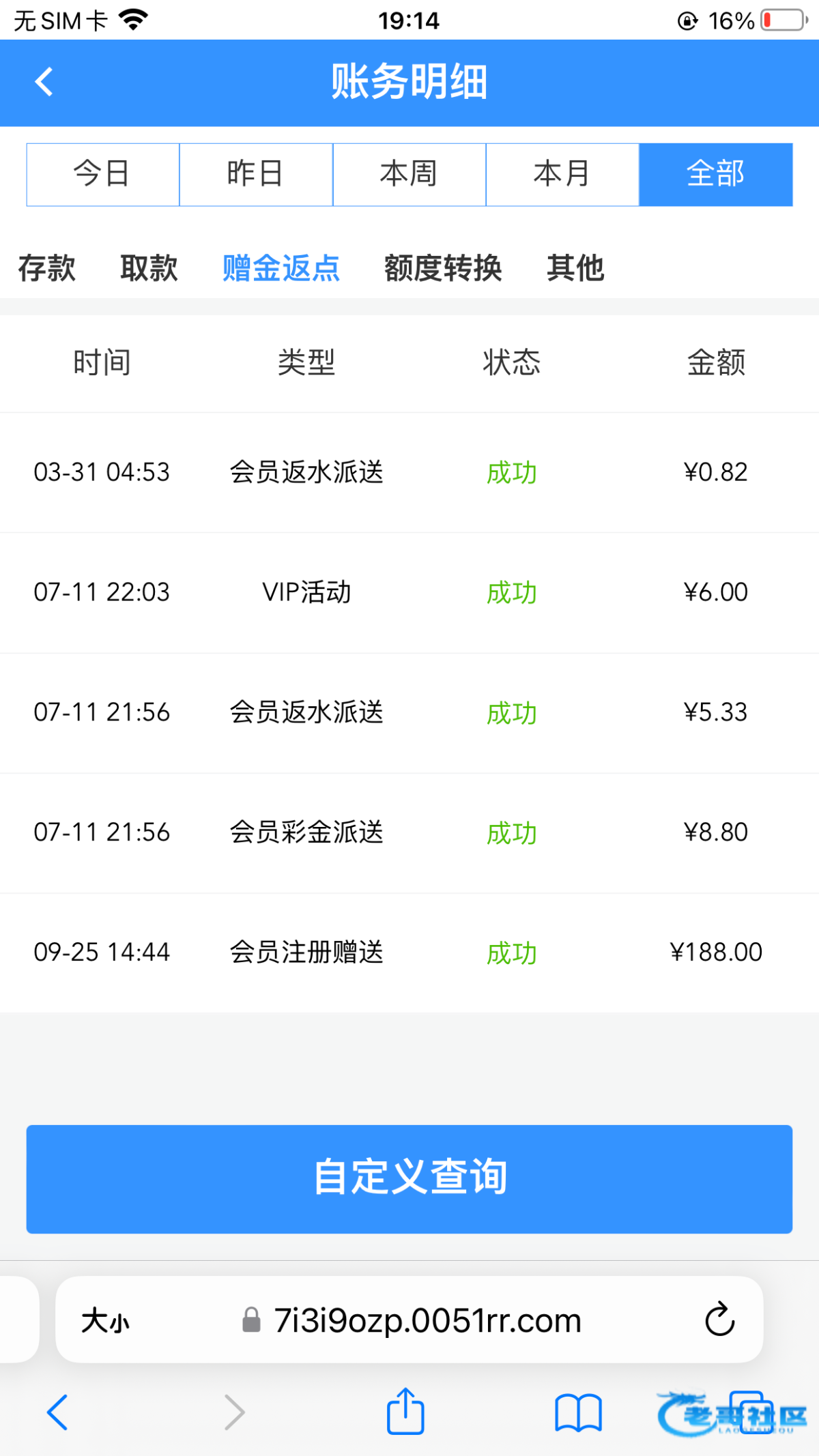View the 赠金返点 category
Image resolution: width=819 pixels, height=1456 pixels.
coord(281,267)
